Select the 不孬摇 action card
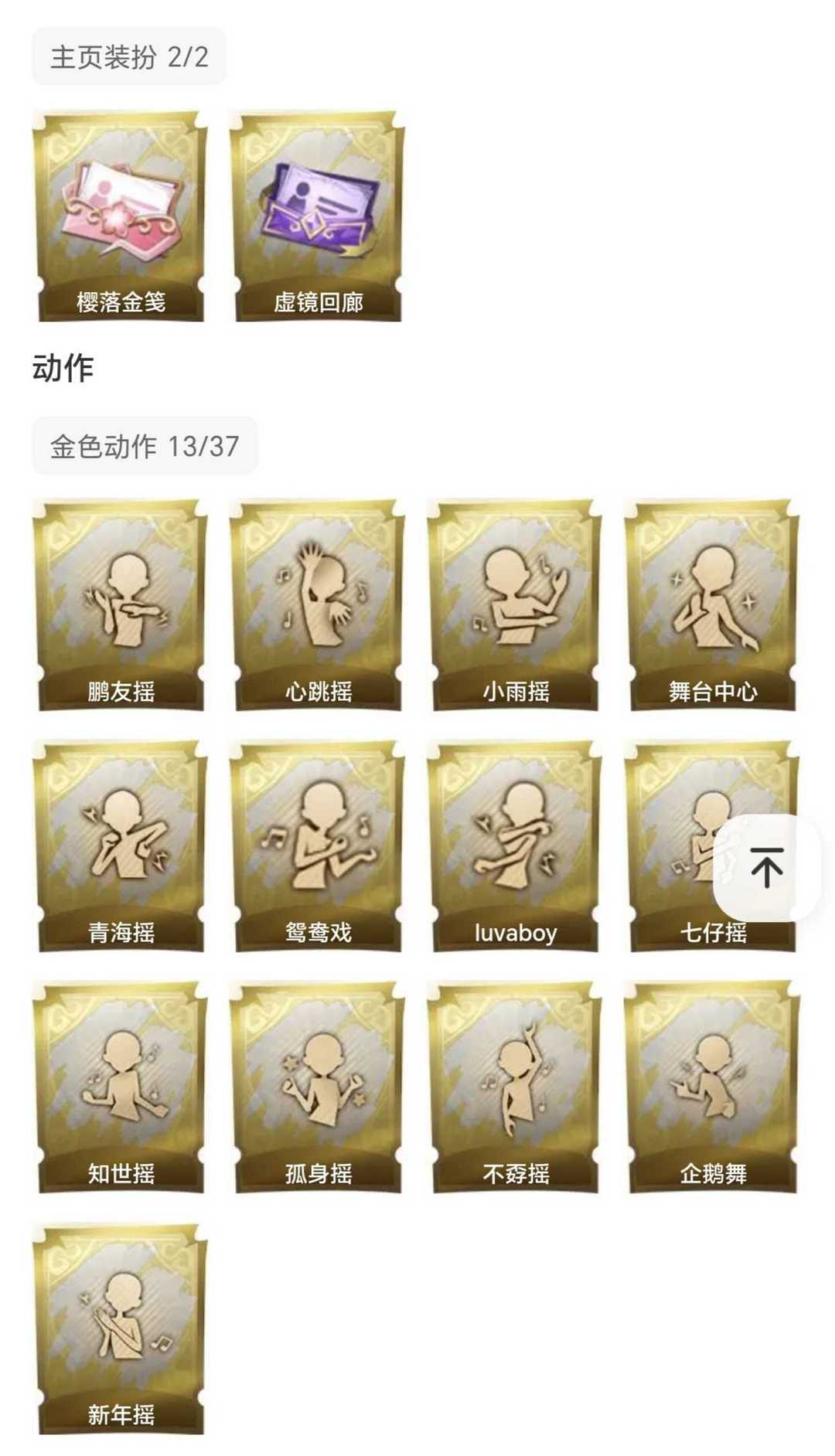835x1456 pixels. 515,1087
